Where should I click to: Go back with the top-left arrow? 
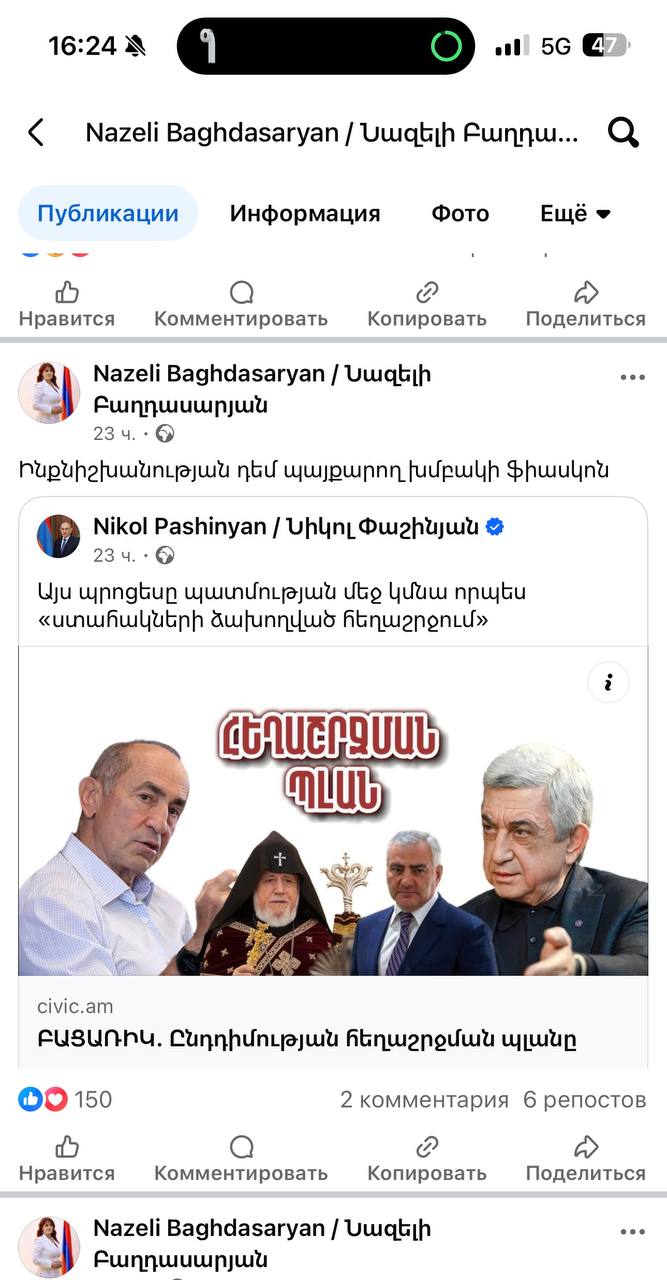point(36,132)
